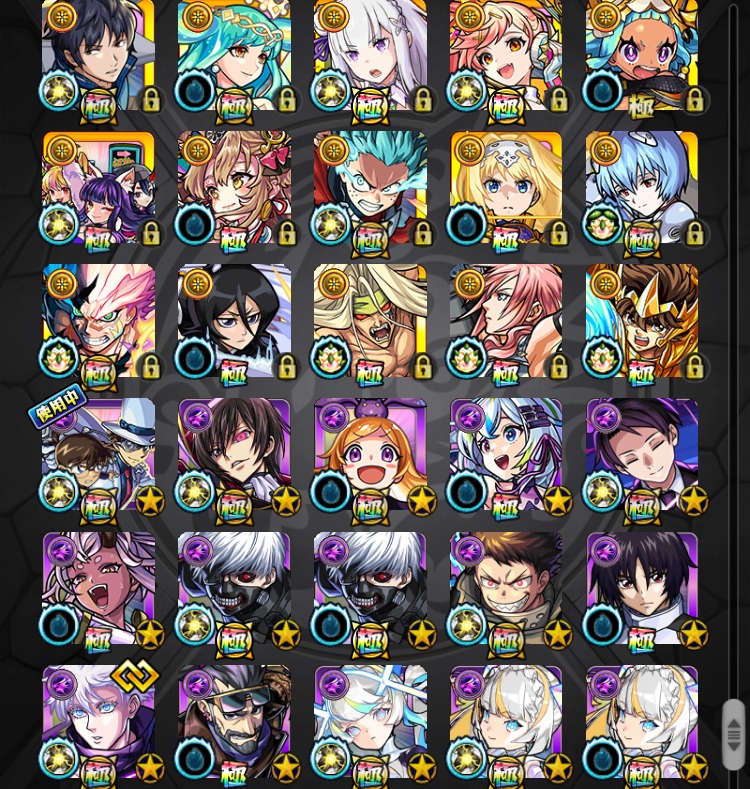Open the pink-haired woman in side profile card

(506, 320)
